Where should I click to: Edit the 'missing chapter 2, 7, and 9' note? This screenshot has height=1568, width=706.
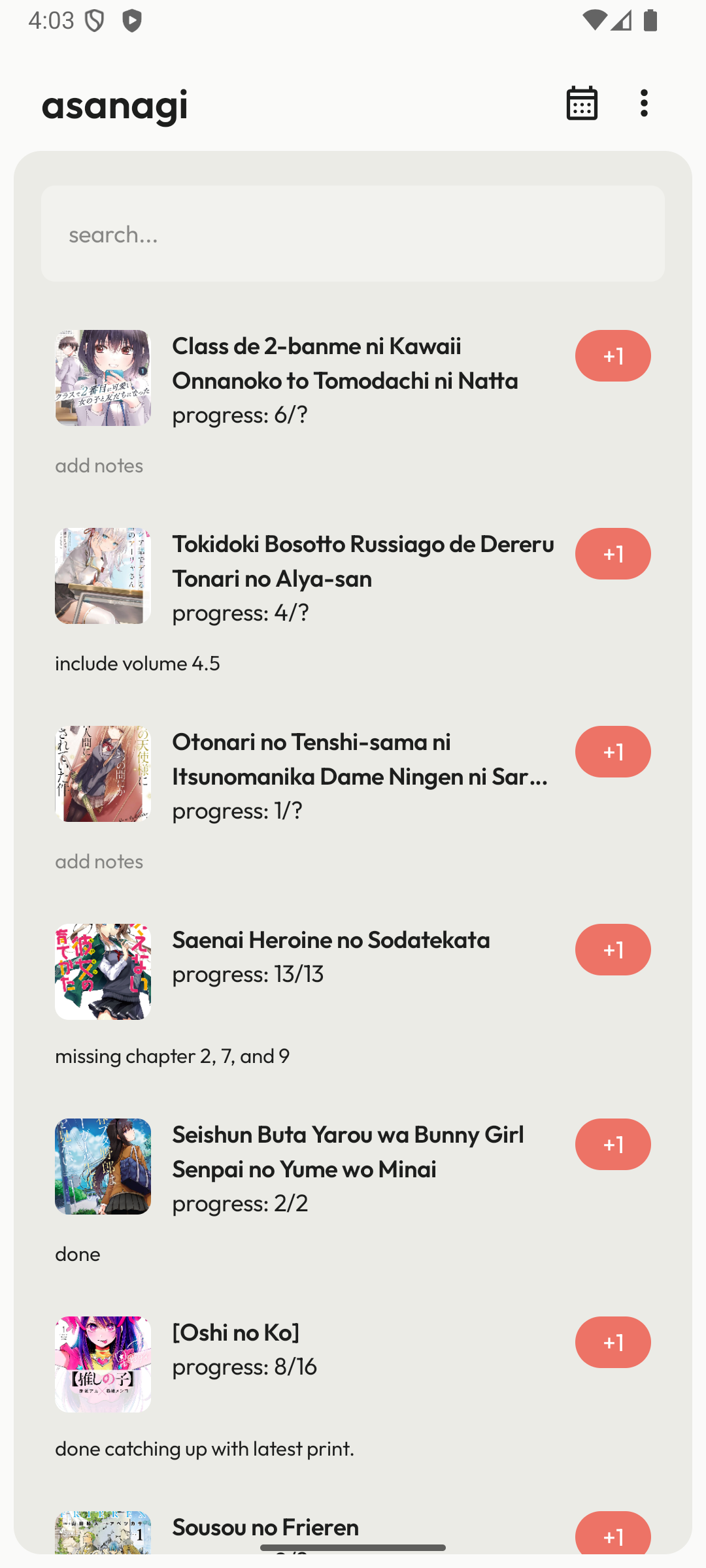click(172, 1056)
